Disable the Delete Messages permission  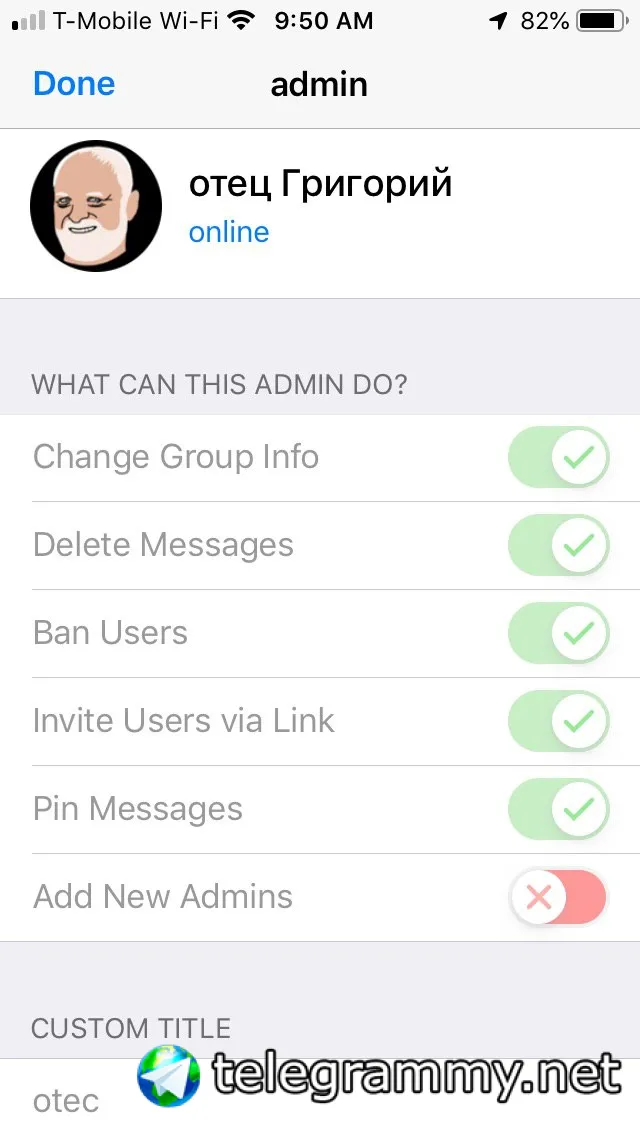pyautogui.click(x=558, y=546)
